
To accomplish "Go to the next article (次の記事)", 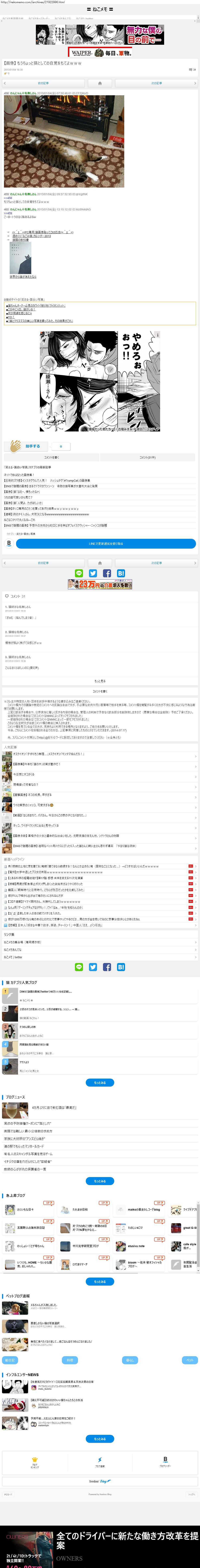I will coord(156,83).
